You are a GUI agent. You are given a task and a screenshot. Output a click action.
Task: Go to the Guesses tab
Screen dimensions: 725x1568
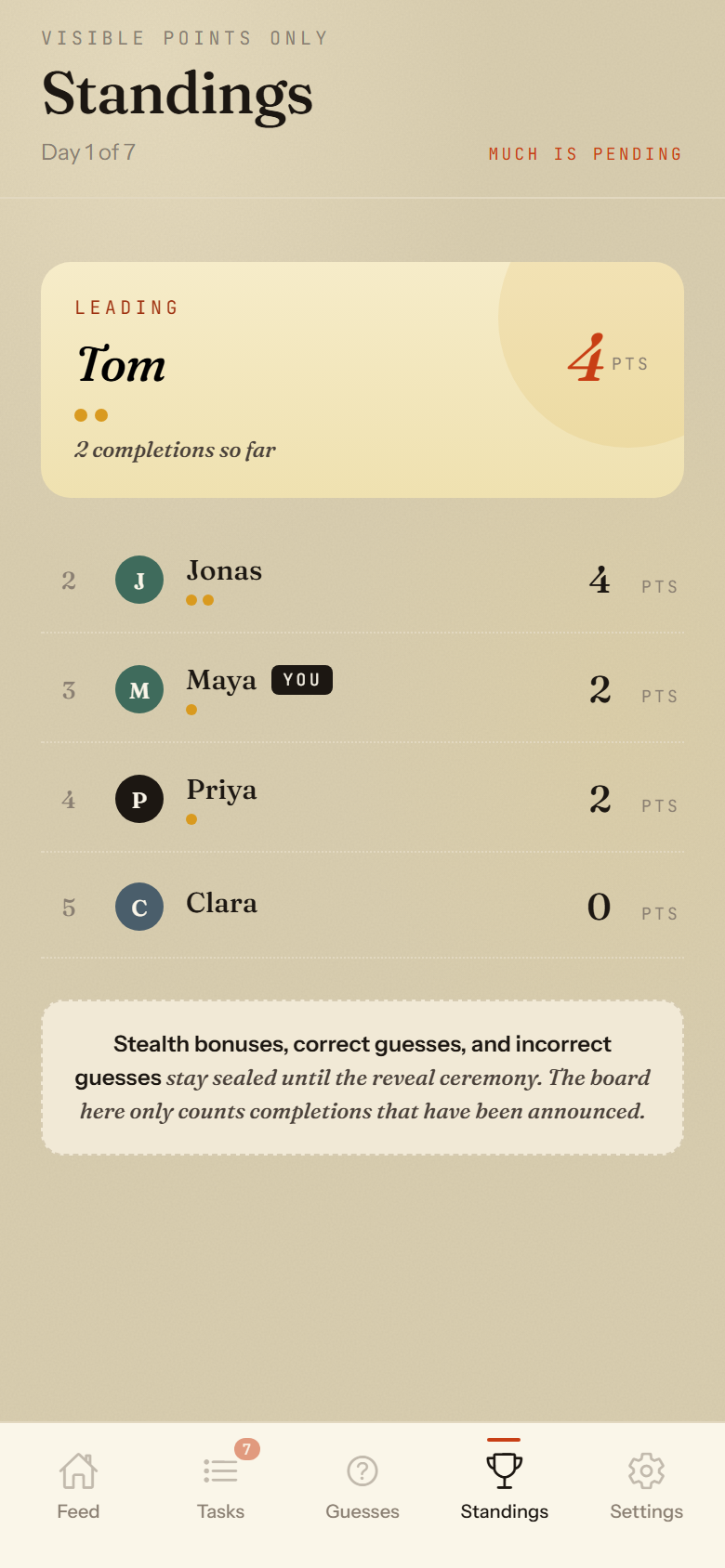coord(362,1486)
